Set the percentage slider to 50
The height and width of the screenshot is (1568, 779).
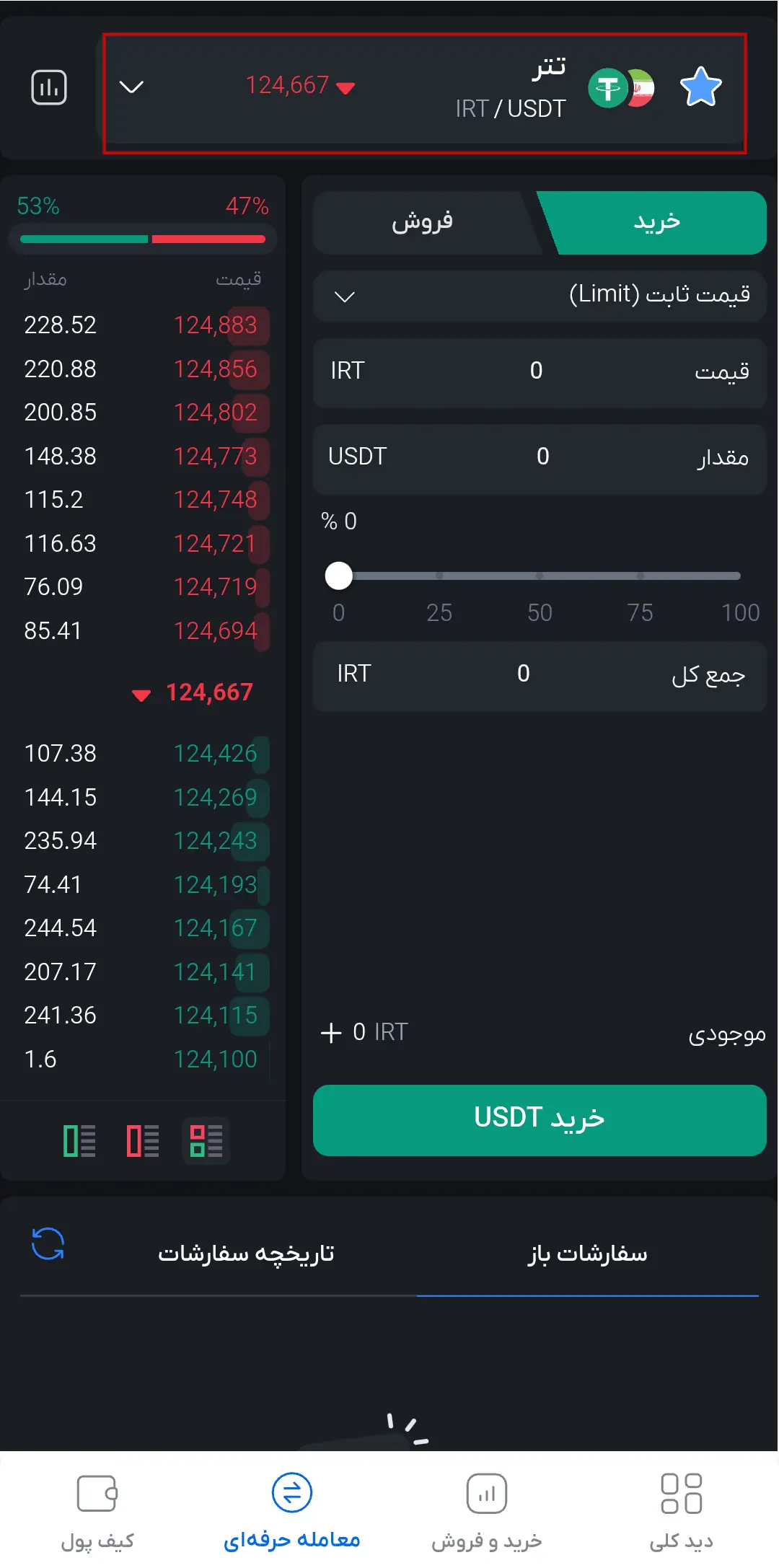[540, 576]
